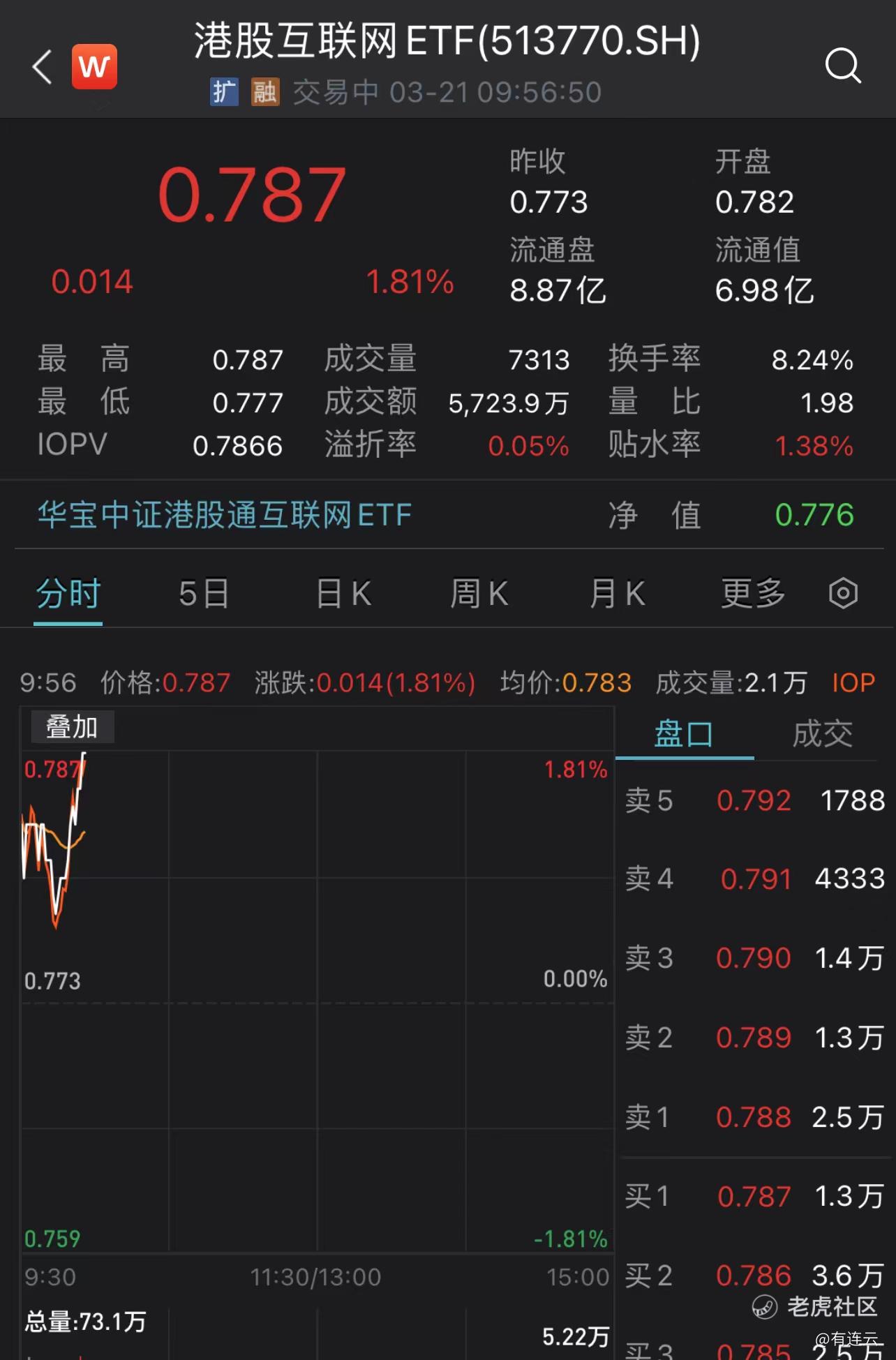Open the 周K weekly chart tab

(x=479, y=593)
